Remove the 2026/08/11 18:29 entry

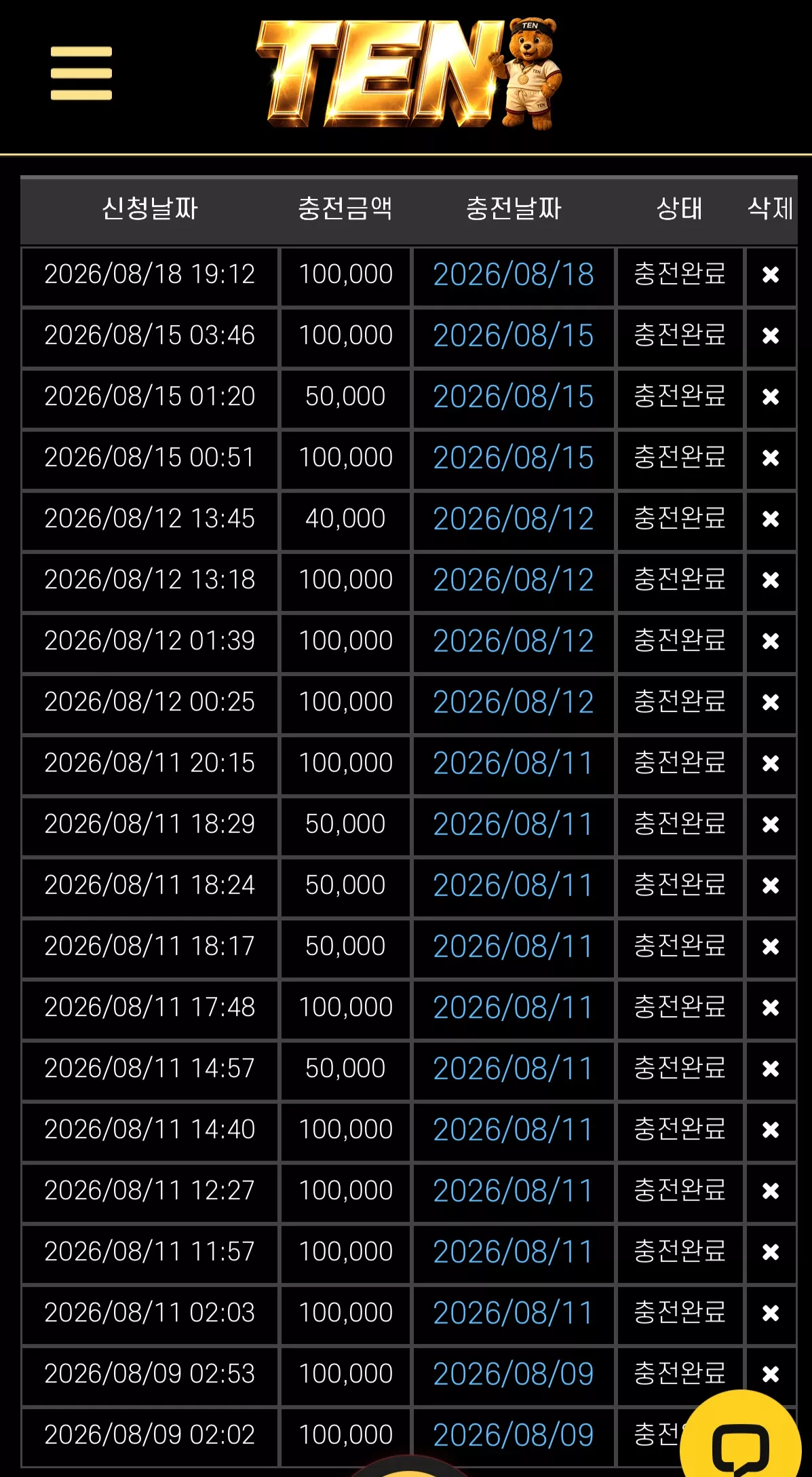[x=771, y=825]
